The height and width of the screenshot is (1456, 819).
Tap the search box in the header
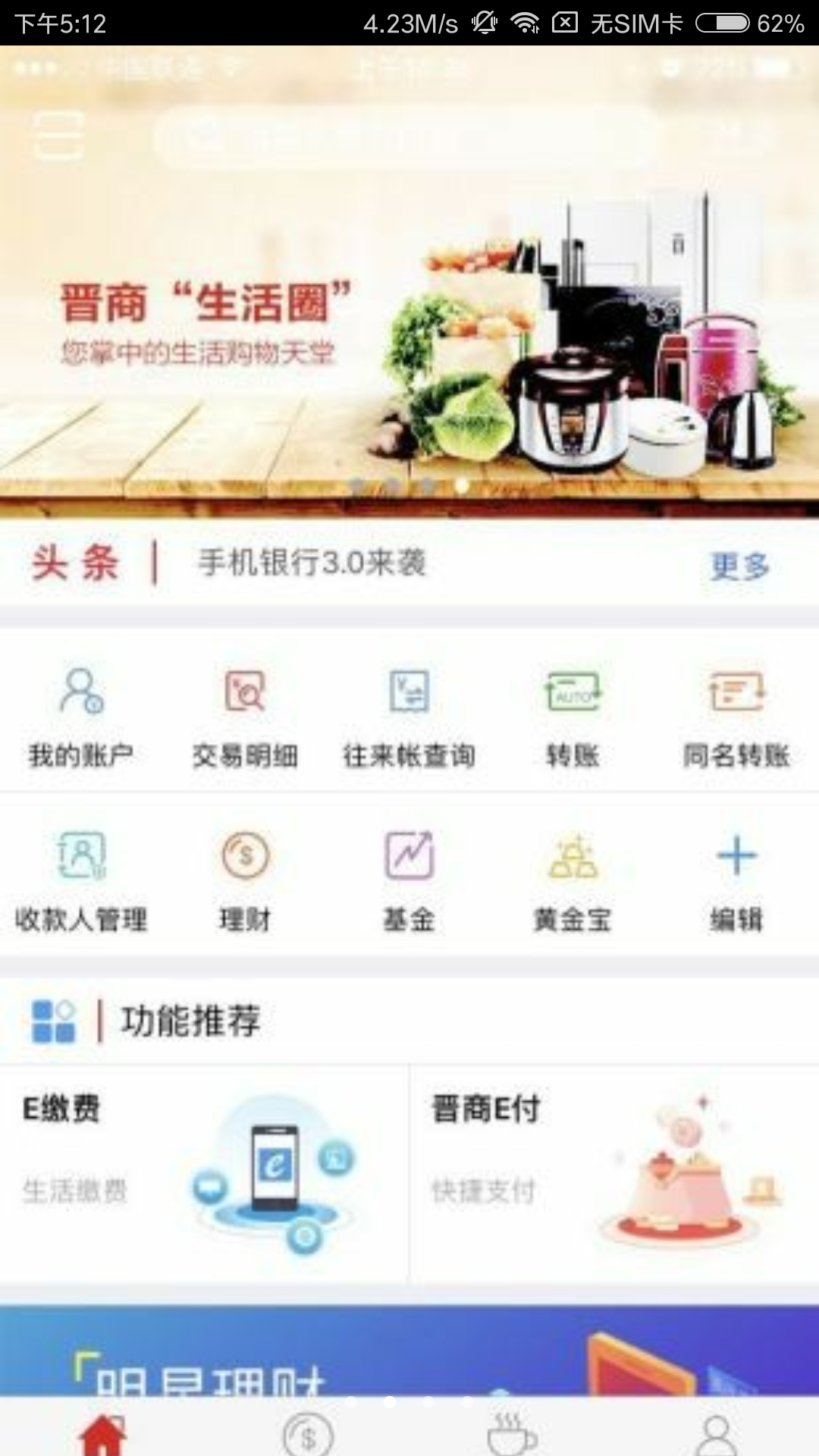tap(406, 136)
